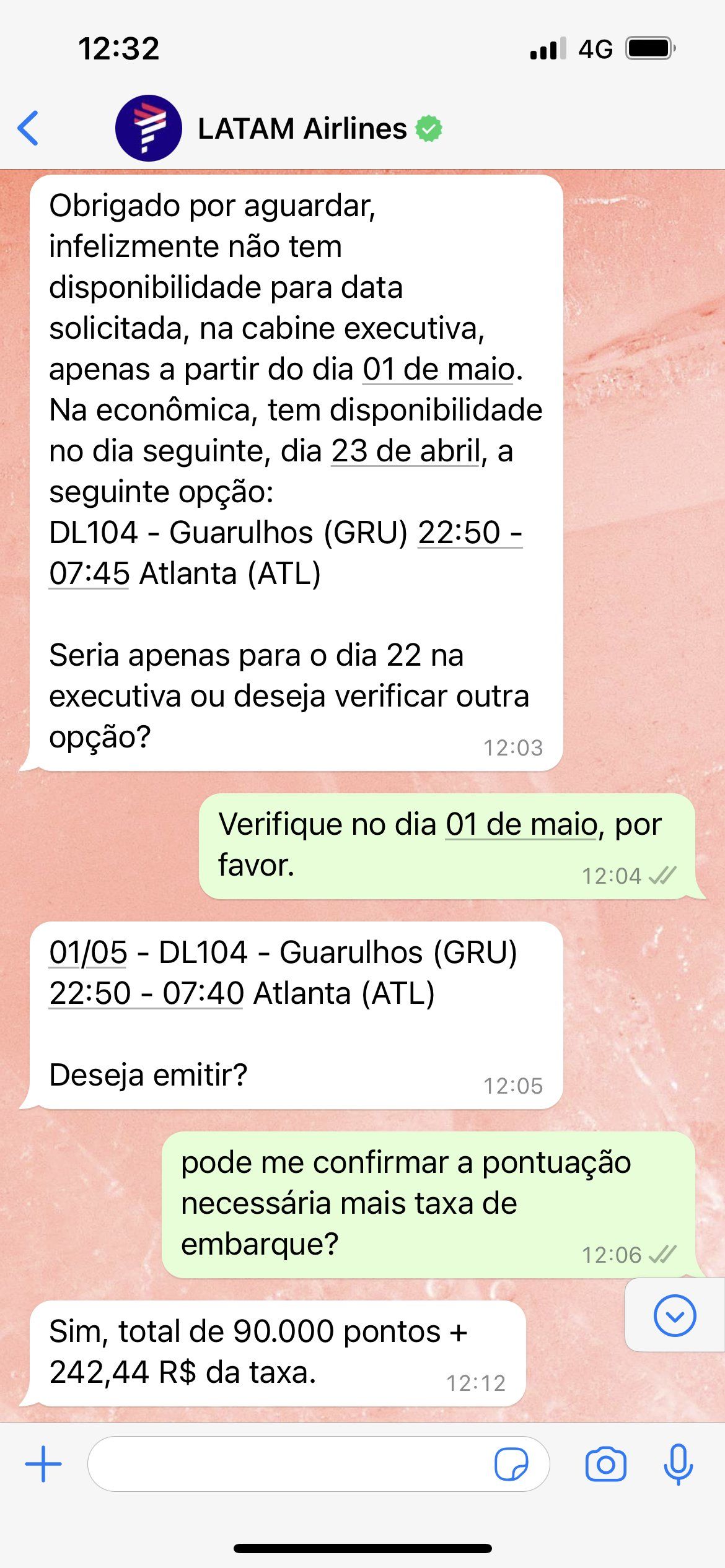Viewport: 725px width, 1568px height.
Task: Open LATAM Airlines contact info
Action: tap(302, 129)
